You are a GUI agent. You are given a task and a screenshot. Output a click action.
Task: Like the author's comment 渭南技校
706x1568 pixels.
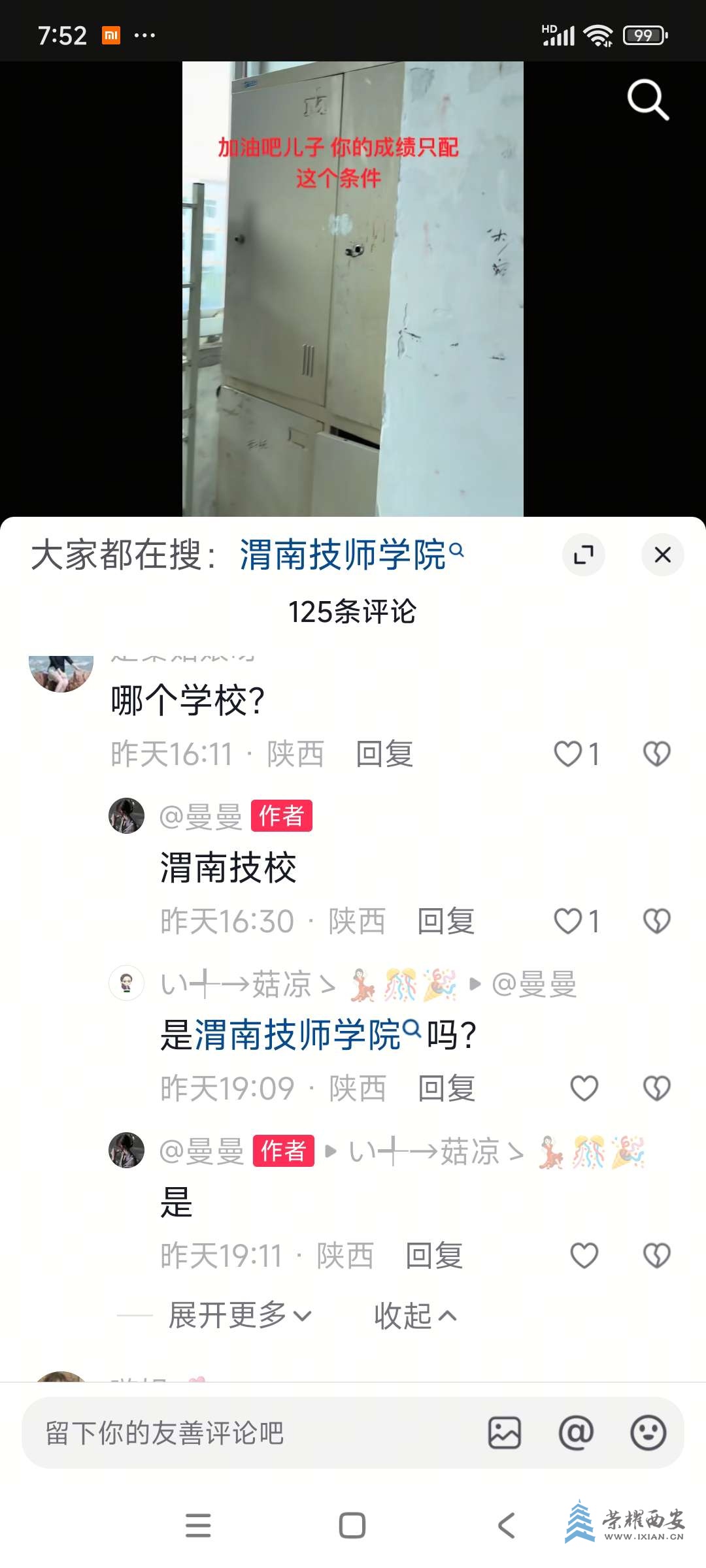(x=568, y=921)
